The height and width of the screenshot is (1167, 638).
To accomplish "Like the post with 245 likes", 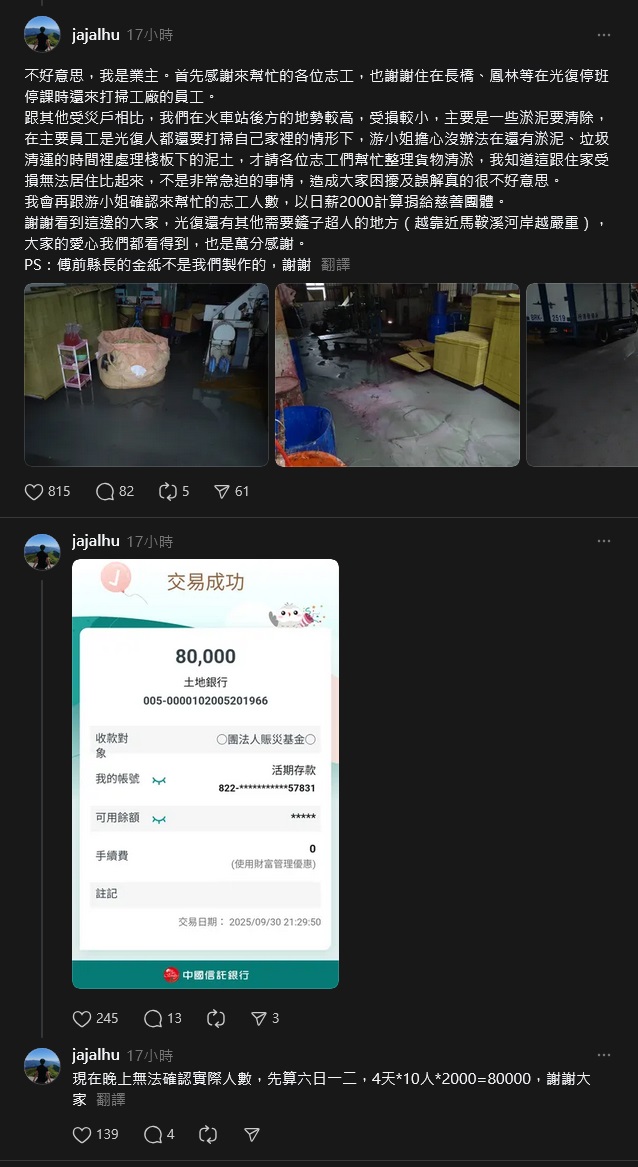I will click(82, 1019).
